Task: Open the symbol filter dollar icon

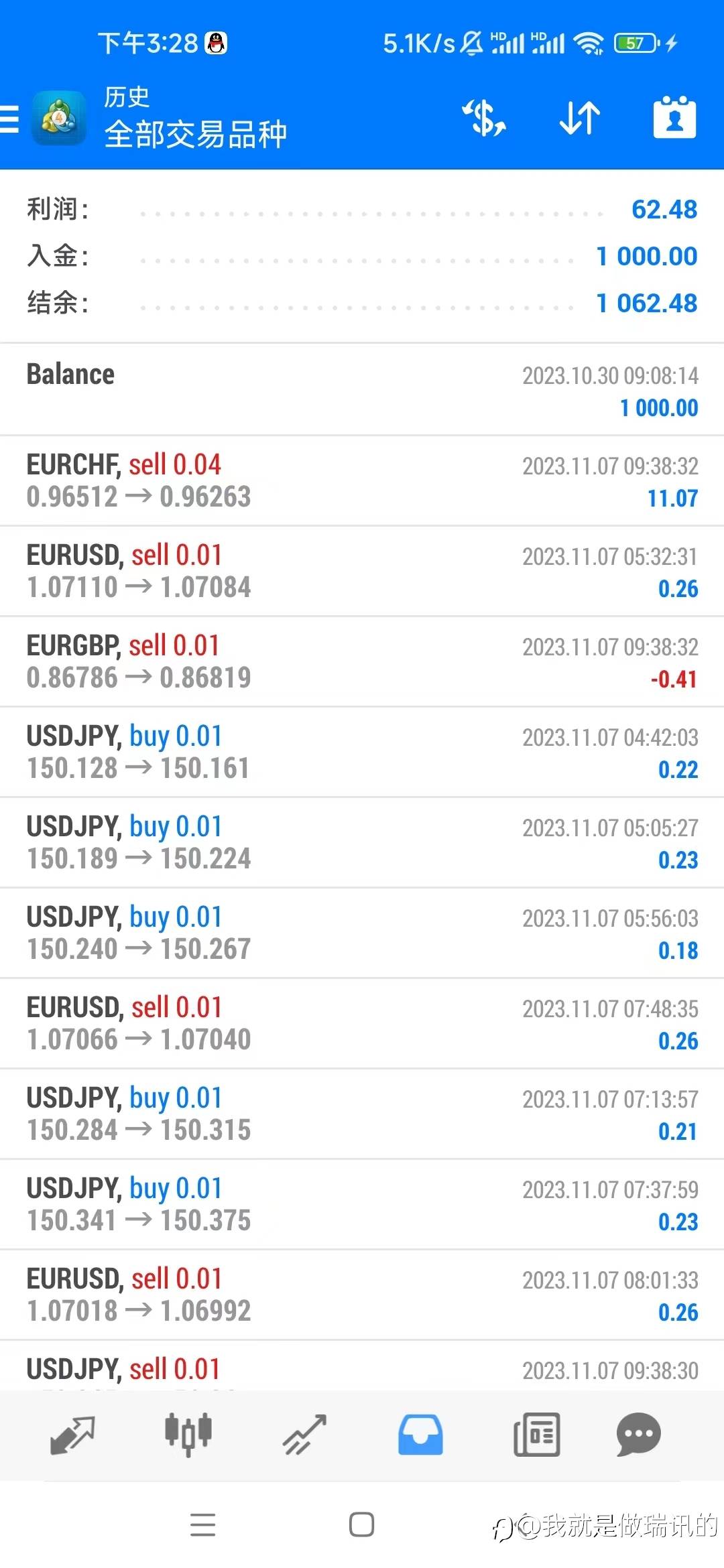Action: [484, 118]
